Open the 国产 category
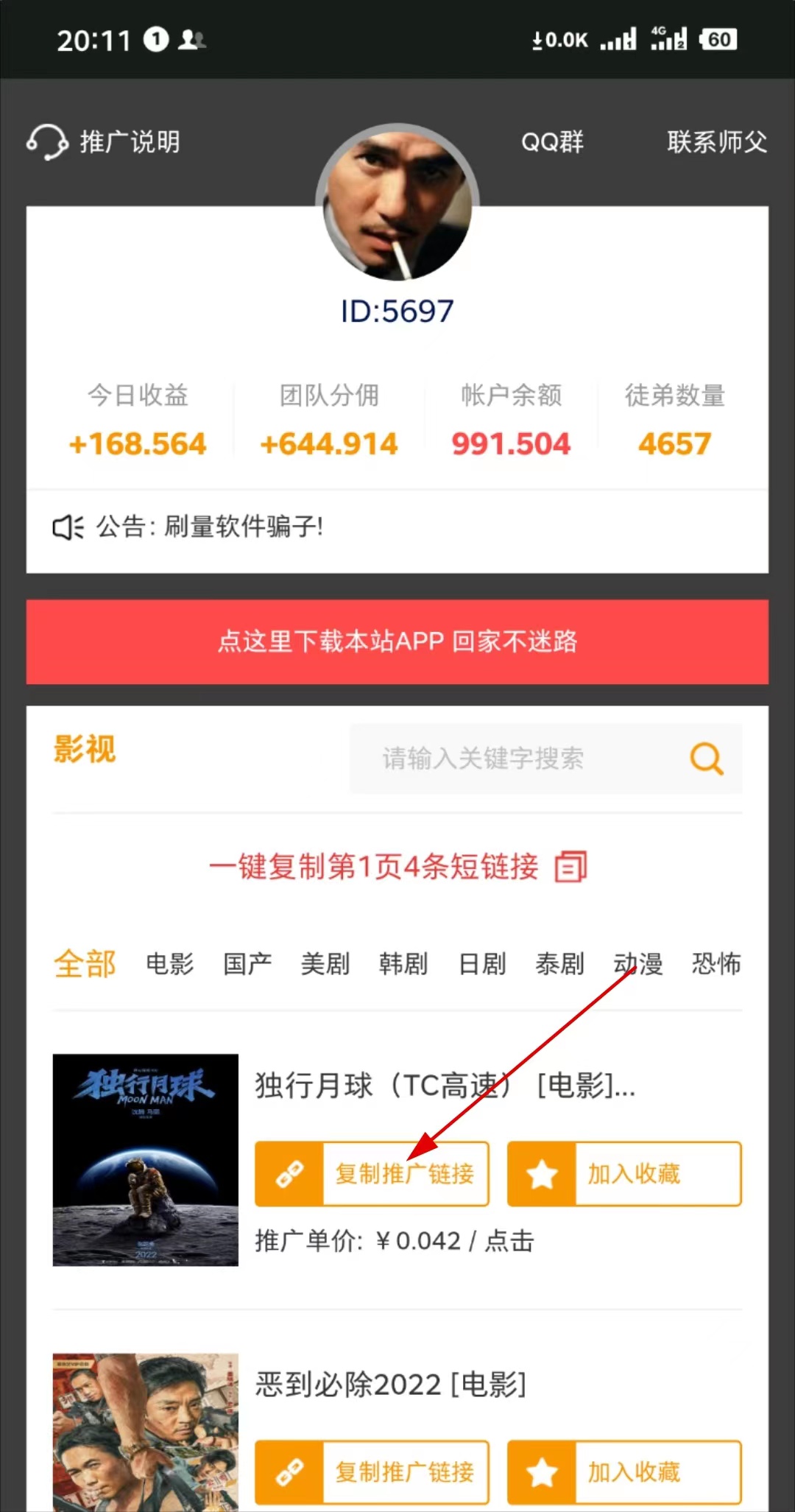 pyautogui.click(x=247, y=963)
